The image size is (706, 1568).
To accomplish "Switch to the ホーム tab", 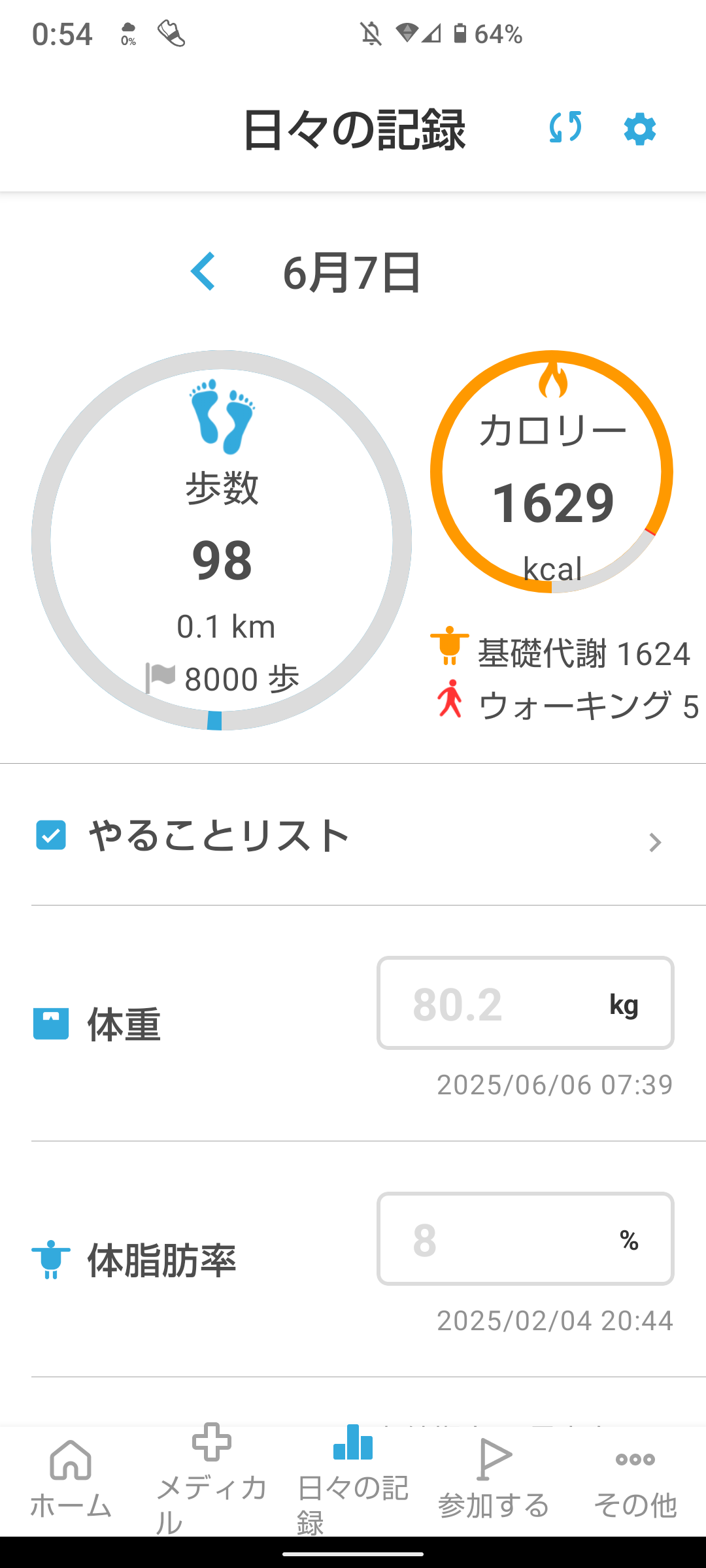I will click(x=71, y=1480).
